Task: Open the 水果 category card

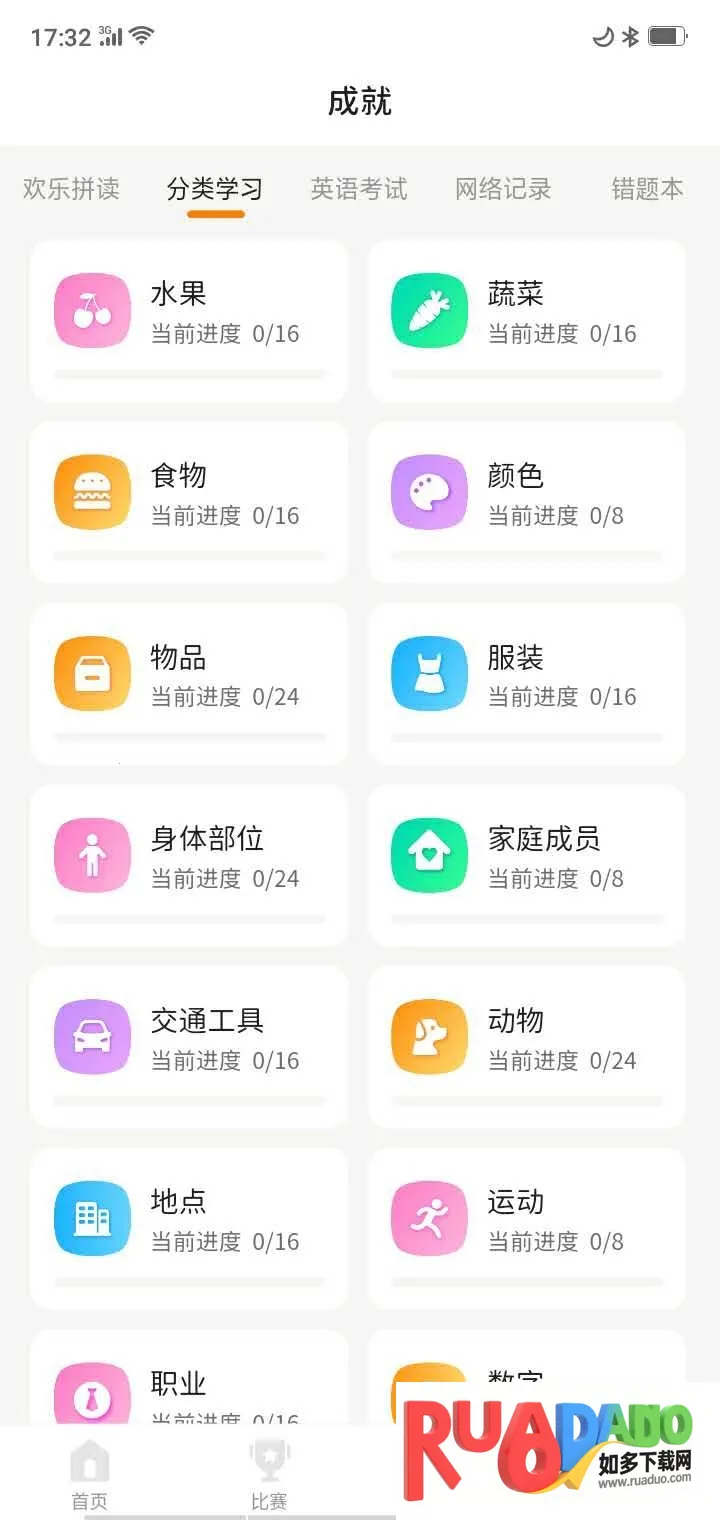Action: point(189,320)
